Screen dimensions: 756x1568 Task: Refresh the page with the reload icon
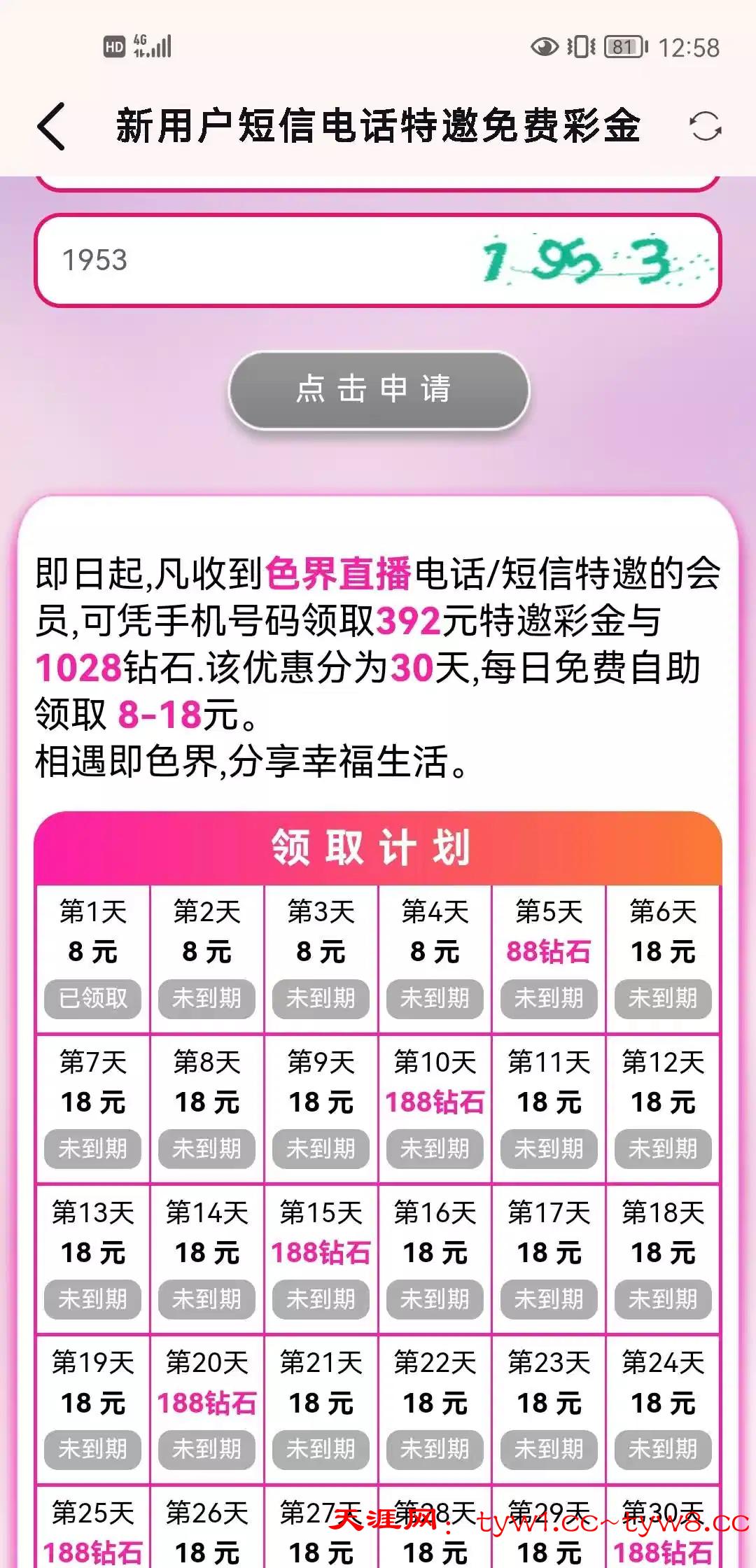click(705, 127)
